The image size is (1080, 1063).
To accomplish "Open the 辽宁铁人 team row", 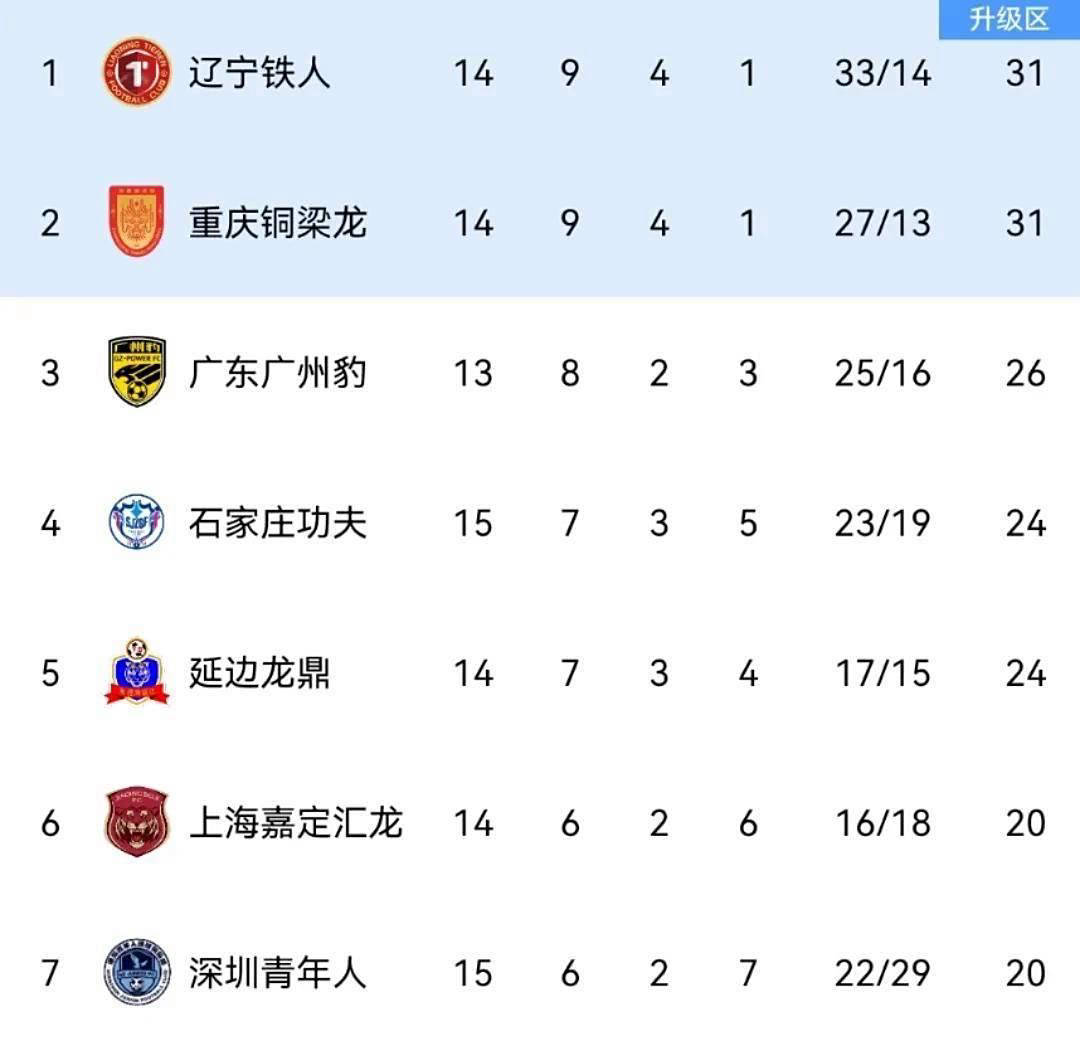I will tap(260, 73).
